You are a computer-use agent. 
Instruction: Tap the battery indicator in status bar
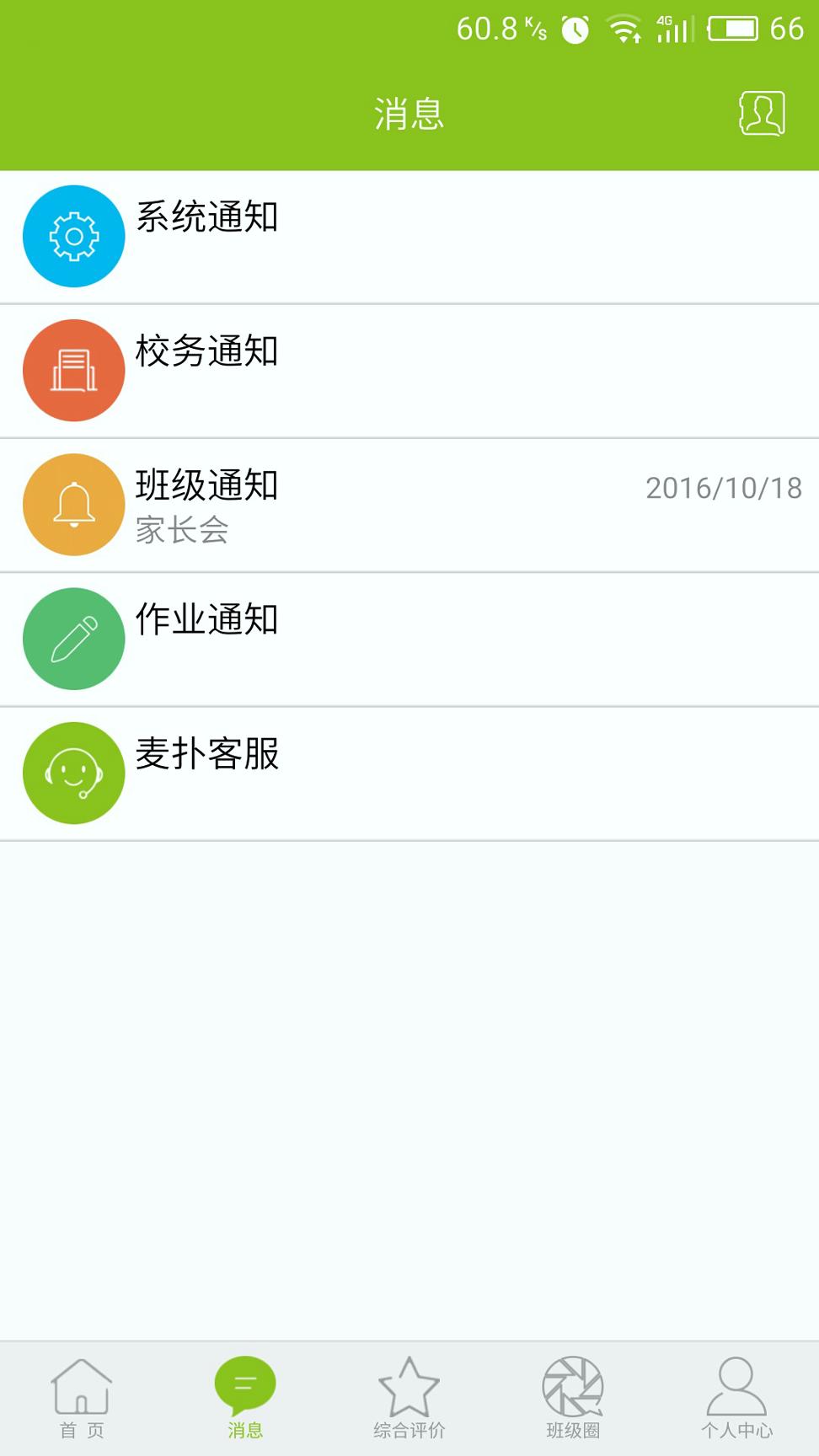[x=735, y=28]
